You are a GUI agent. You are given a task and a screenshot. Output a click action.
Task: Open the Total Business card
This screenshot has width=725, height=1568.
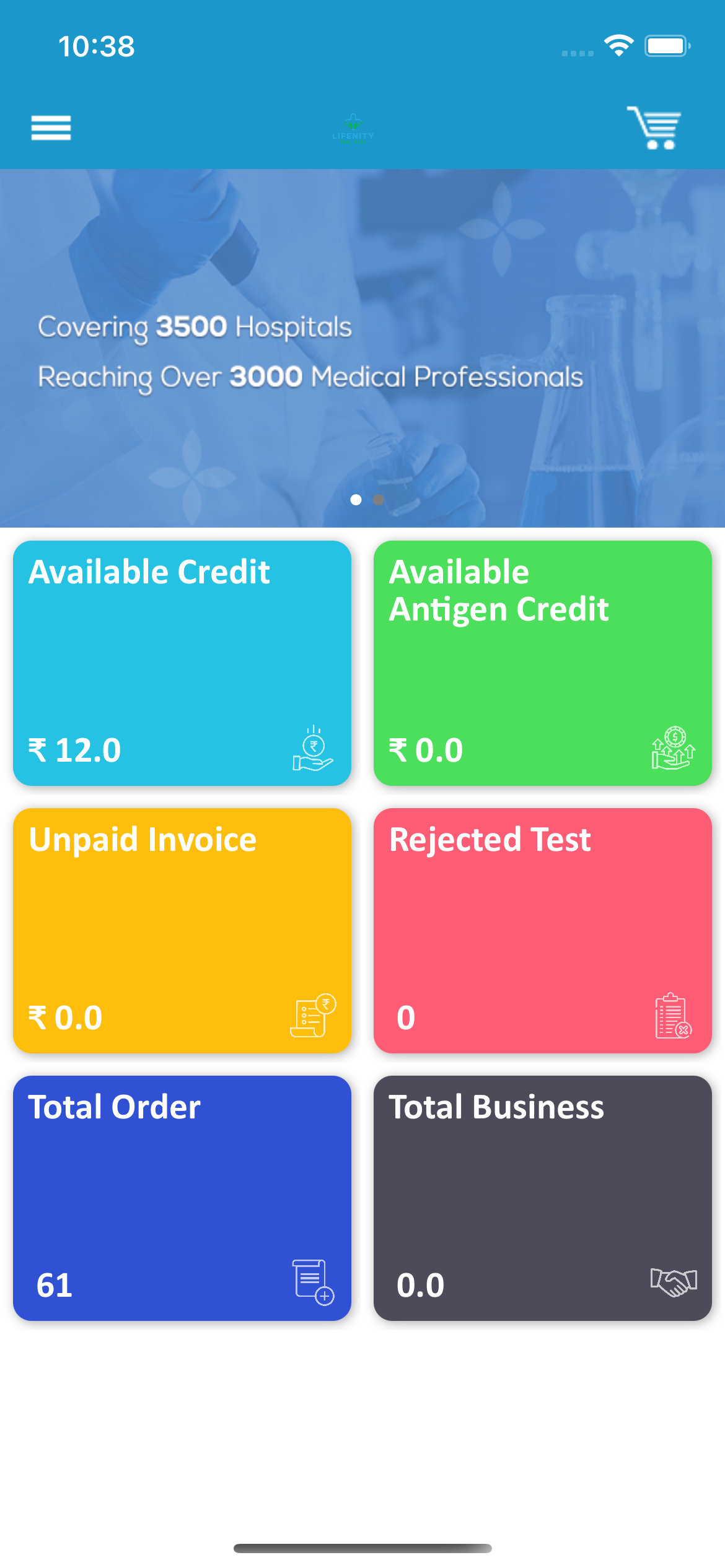(x=542, y=1198)
